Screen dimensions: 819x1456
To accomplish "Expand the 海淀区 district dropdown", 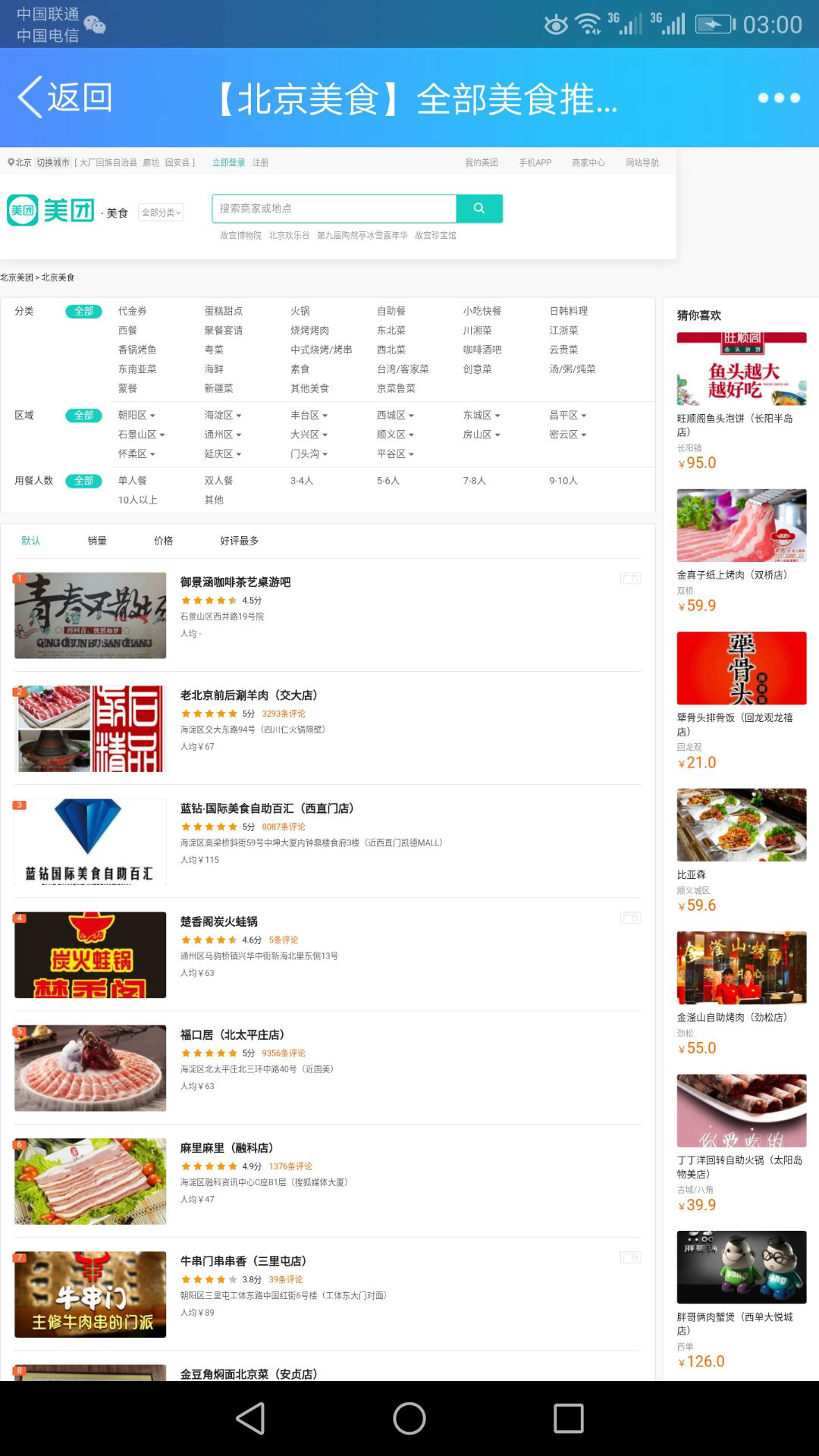I will pos(223,415).
